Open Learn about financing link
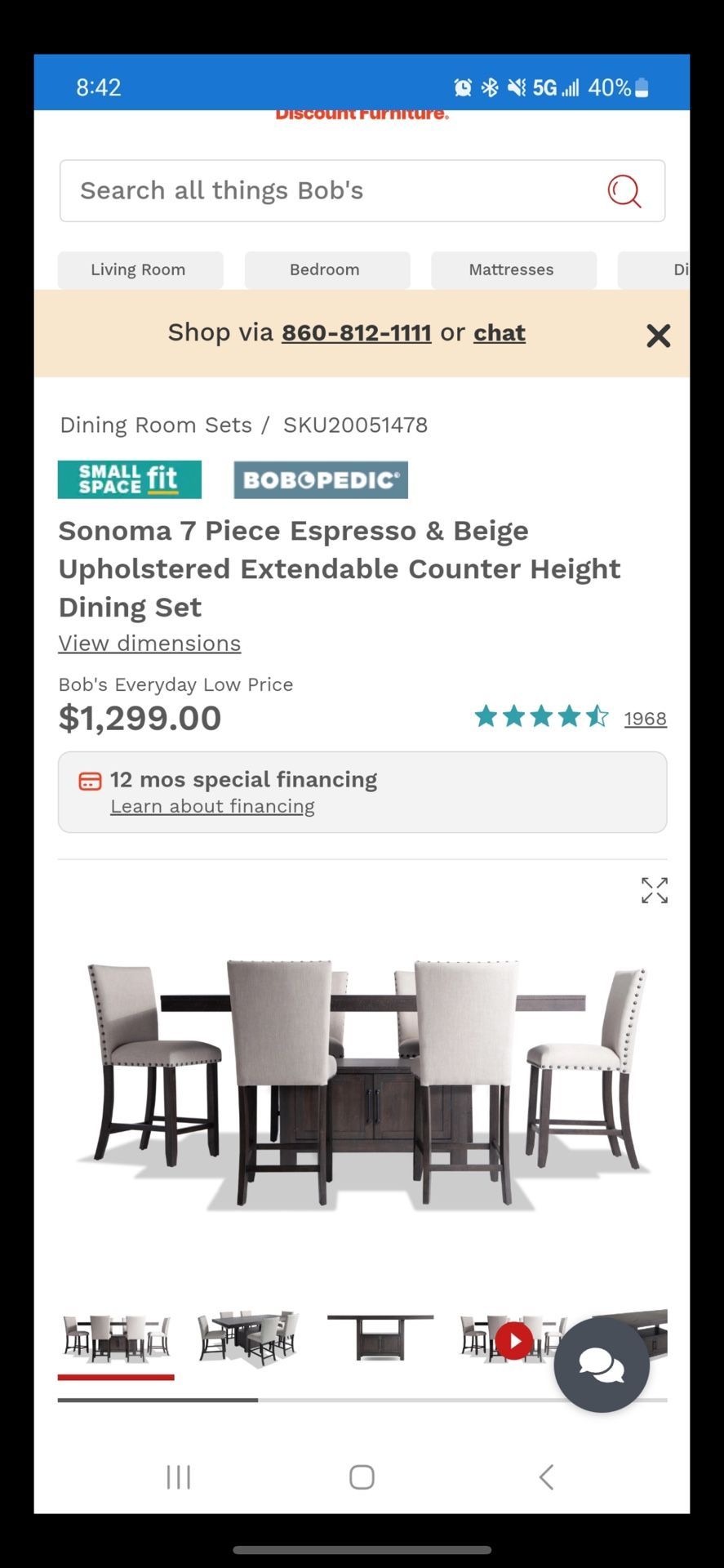724x1568 pixels. tap(211, 806)
